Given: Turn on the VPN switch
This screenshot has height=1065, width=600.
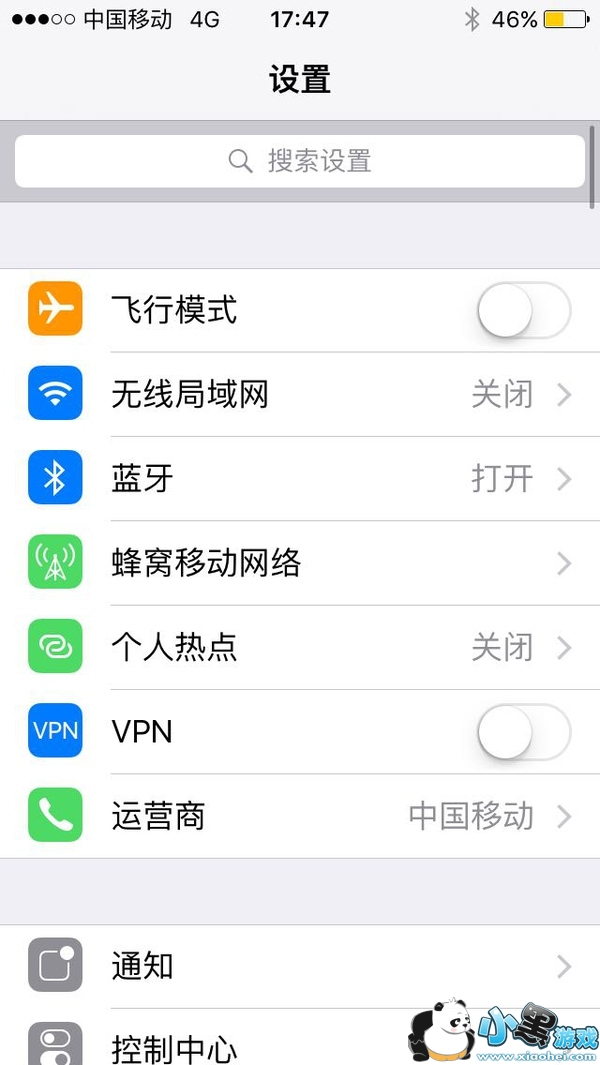Looking at the screenshot, I should pyautogui.click(x=523, y=731).
